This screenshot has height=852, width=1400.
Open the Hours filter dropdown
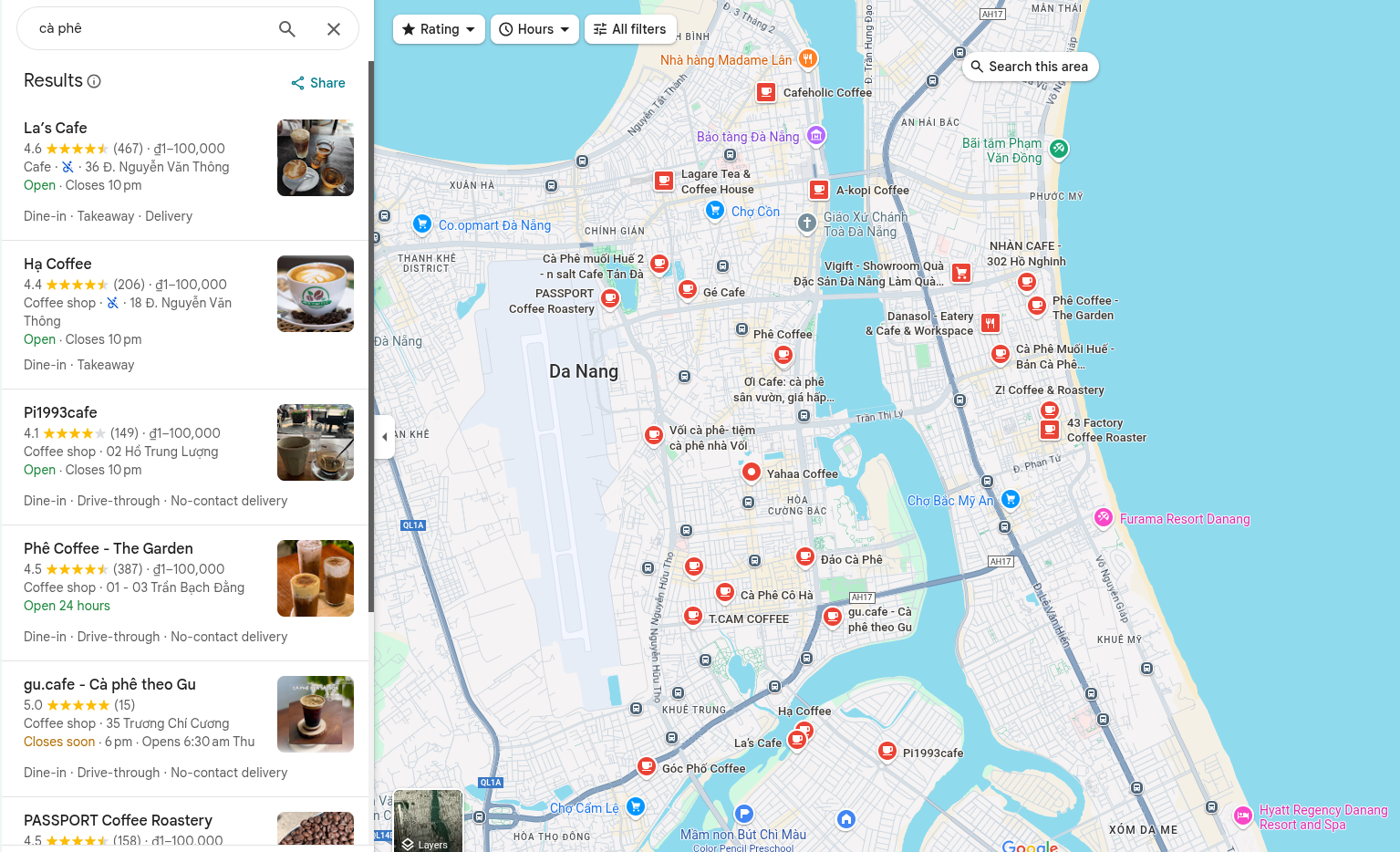tap(534, 29)
